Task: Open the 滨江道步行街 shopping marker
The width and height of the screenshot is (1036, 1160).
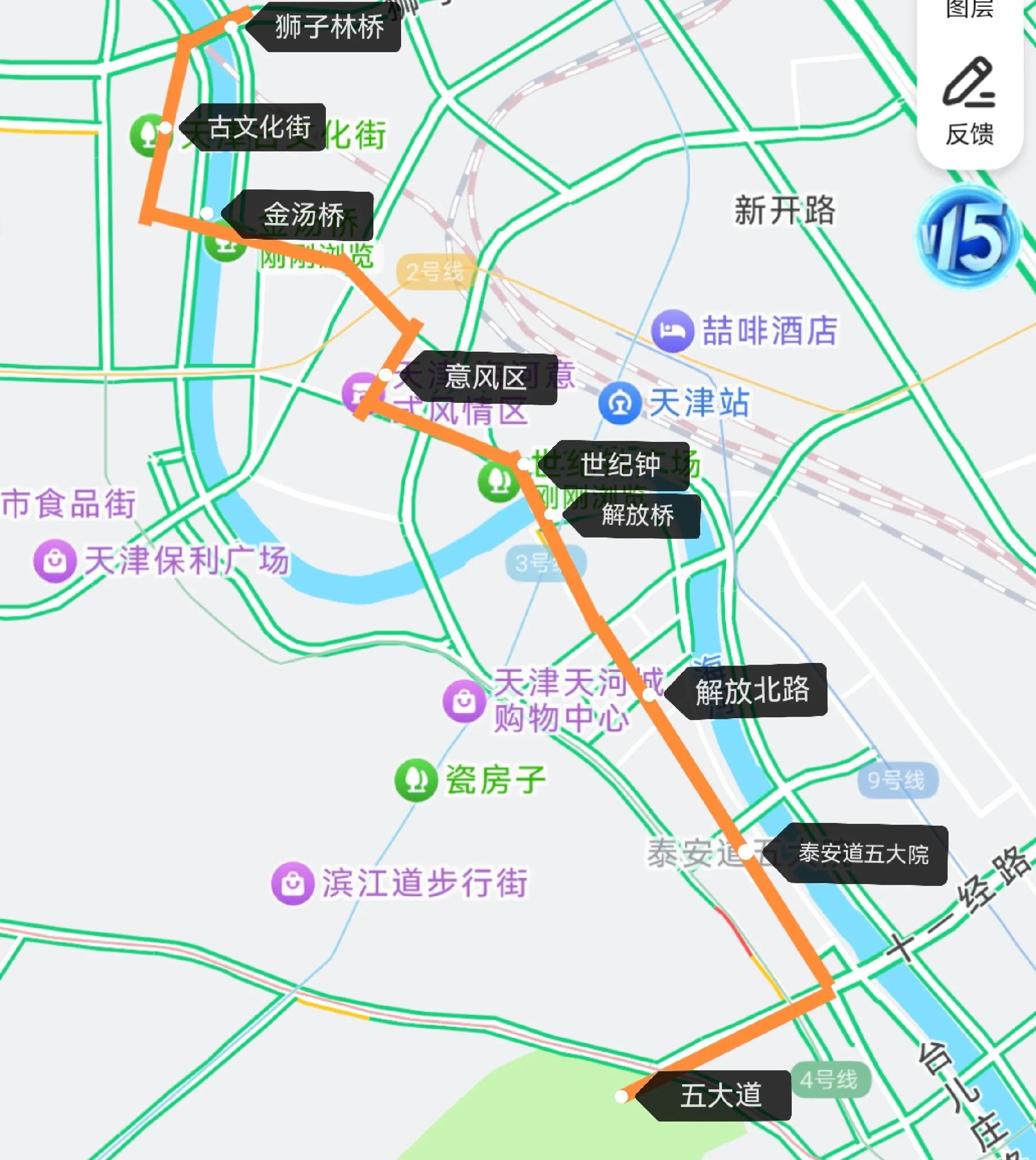Action: [293, 883]
